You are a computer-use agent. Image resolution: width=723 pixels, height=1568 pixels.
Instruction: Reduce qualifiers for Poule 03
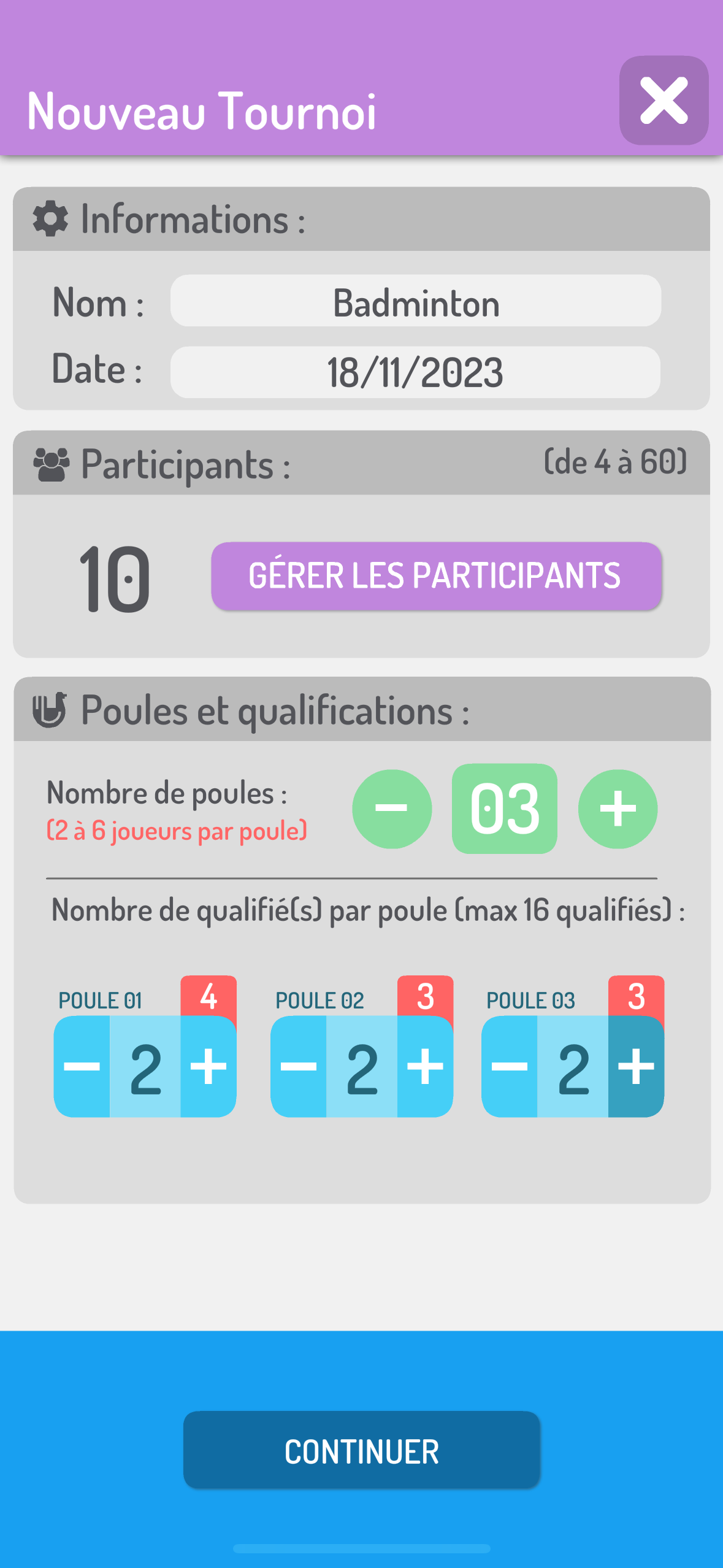tap(510, 1066)
